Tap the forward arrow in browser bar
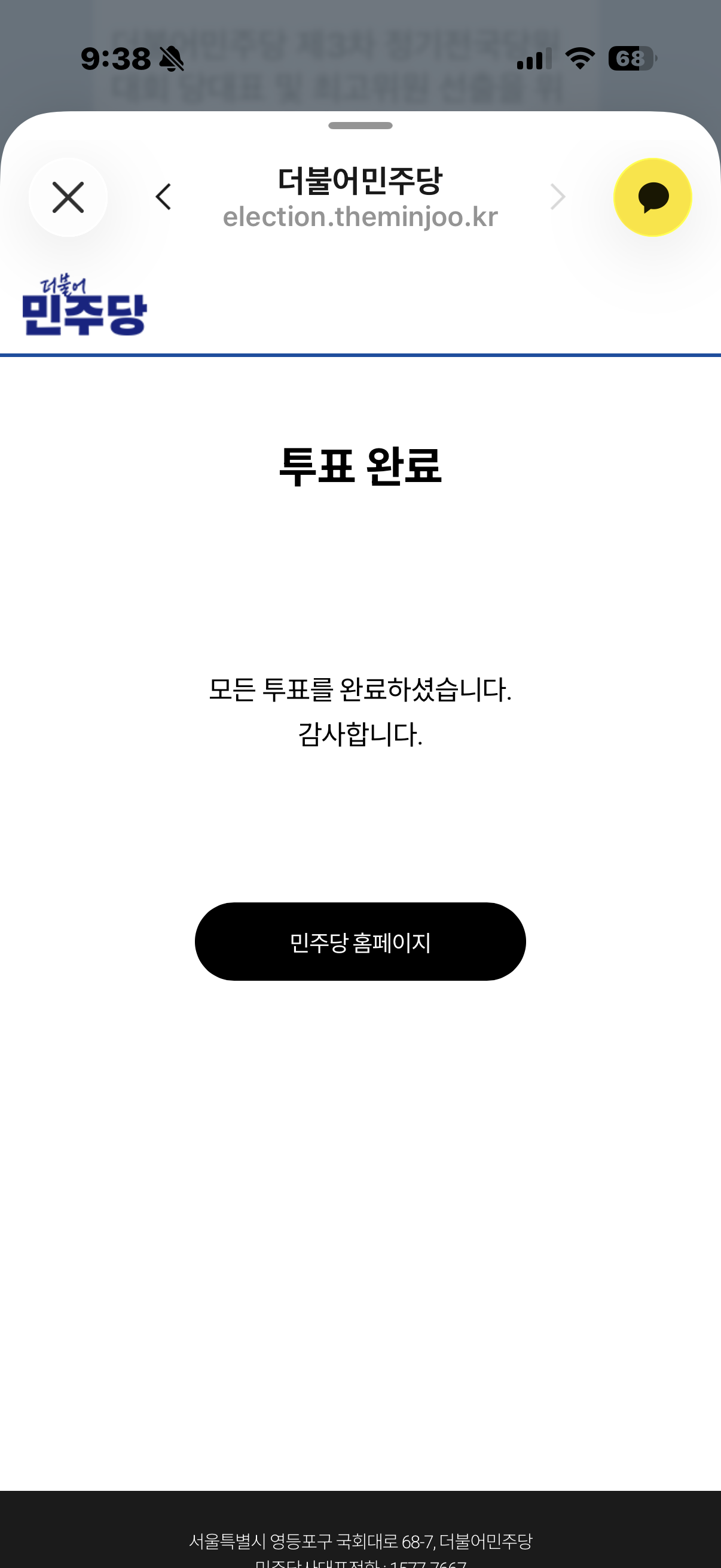 click(558, 197)
